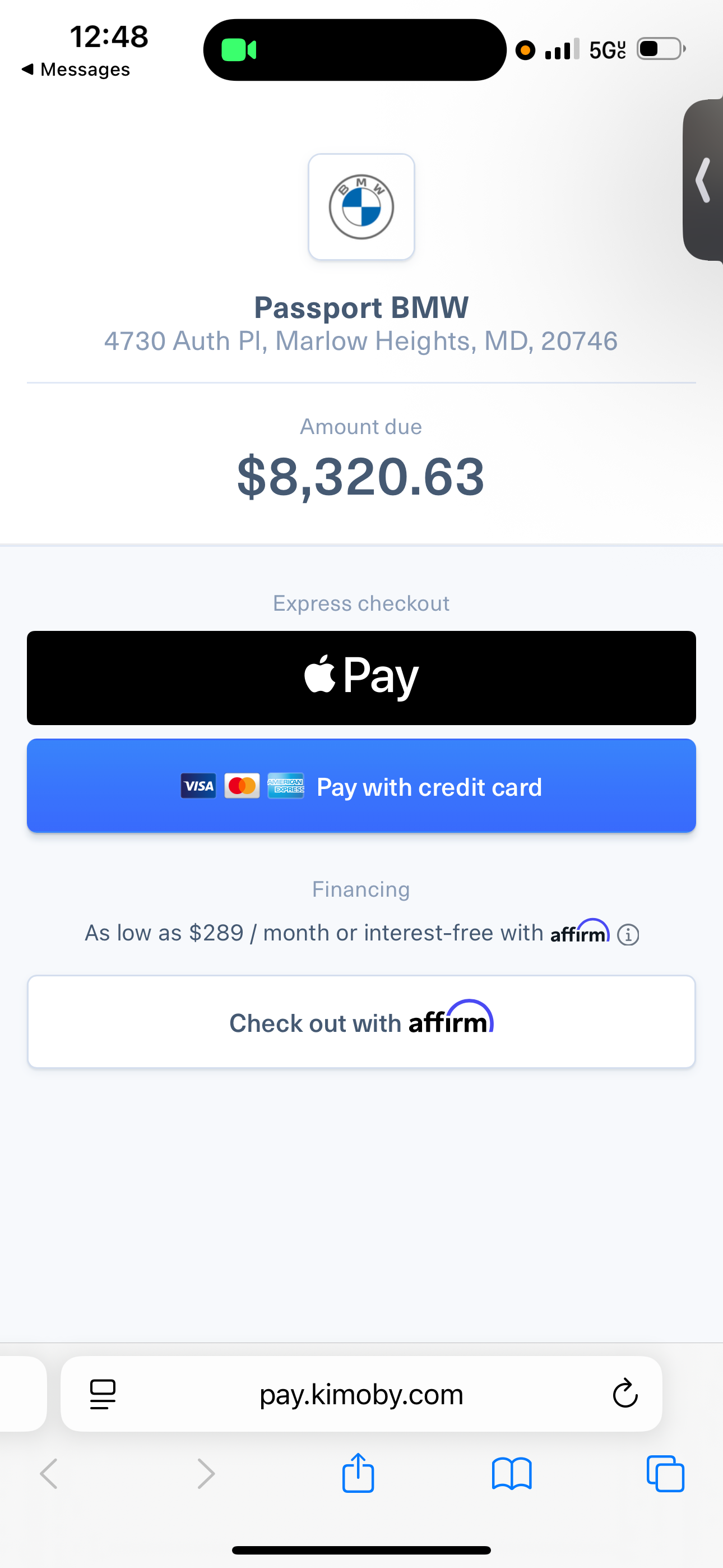723x1568 pixels.
Task: Return to Messages app
Action: point(76,70)
